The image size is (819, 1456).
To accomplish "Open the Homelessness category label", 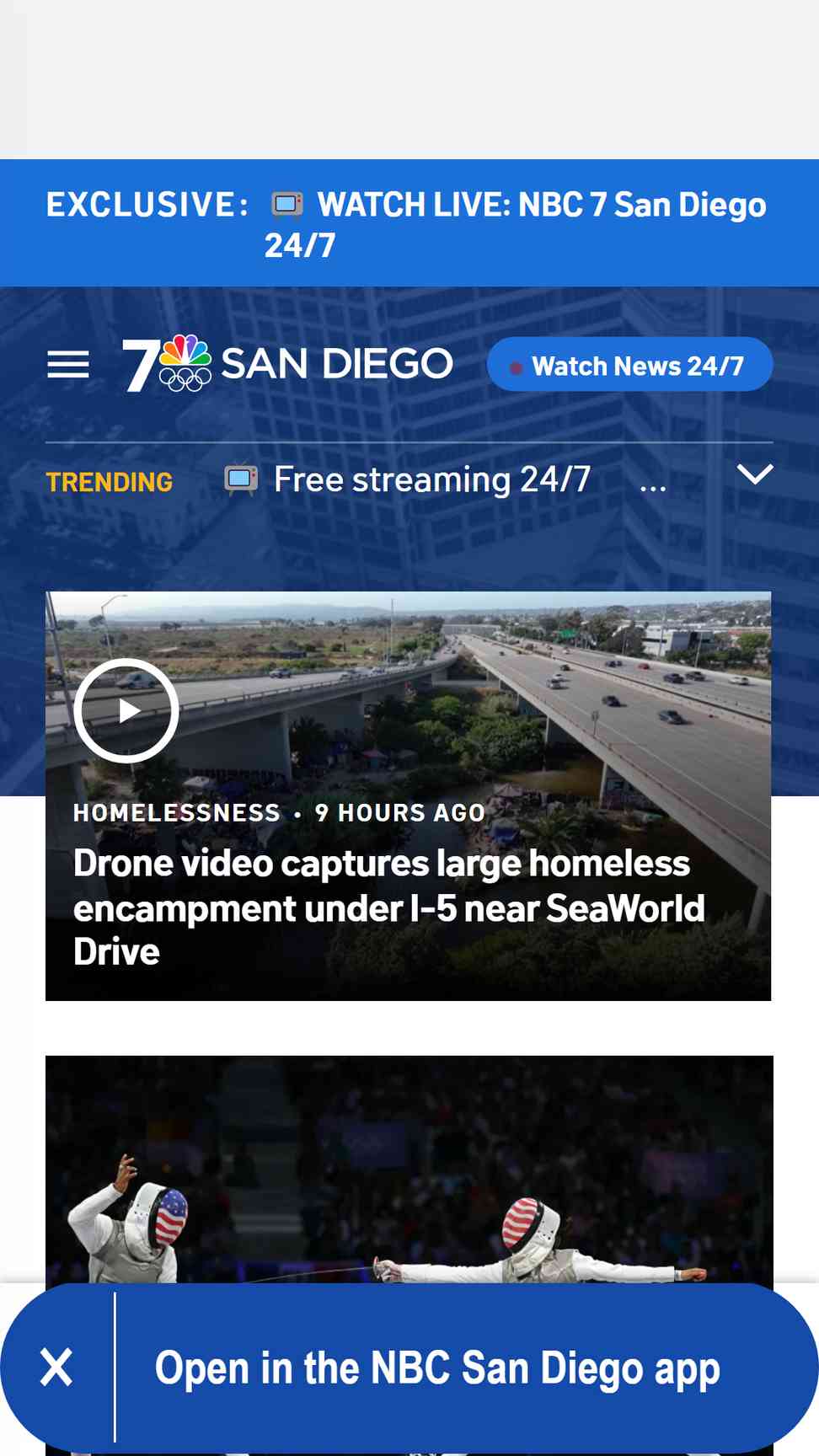I will (x=176, y=813).
